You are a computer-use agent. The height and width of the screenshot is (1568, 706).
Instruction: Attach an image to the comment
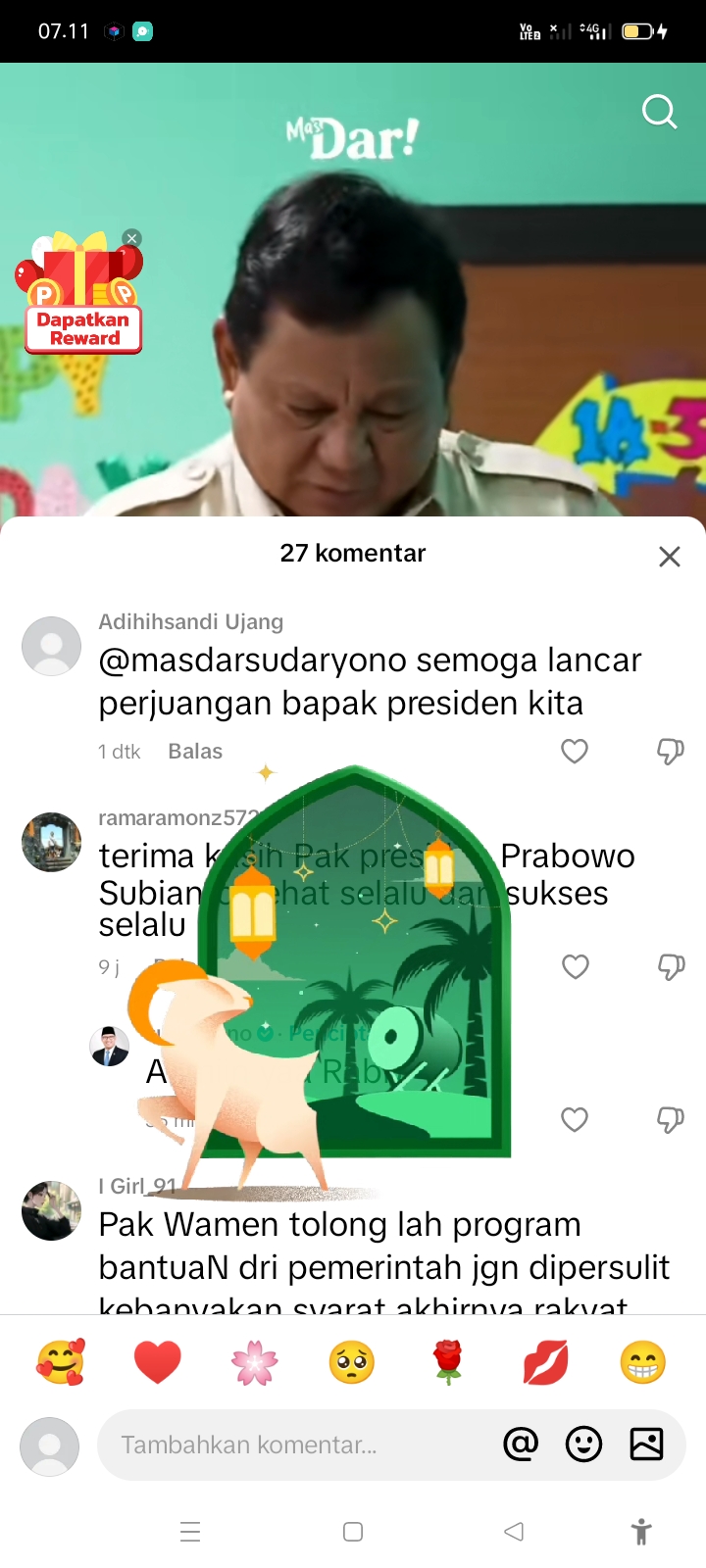click(646, 1445)
